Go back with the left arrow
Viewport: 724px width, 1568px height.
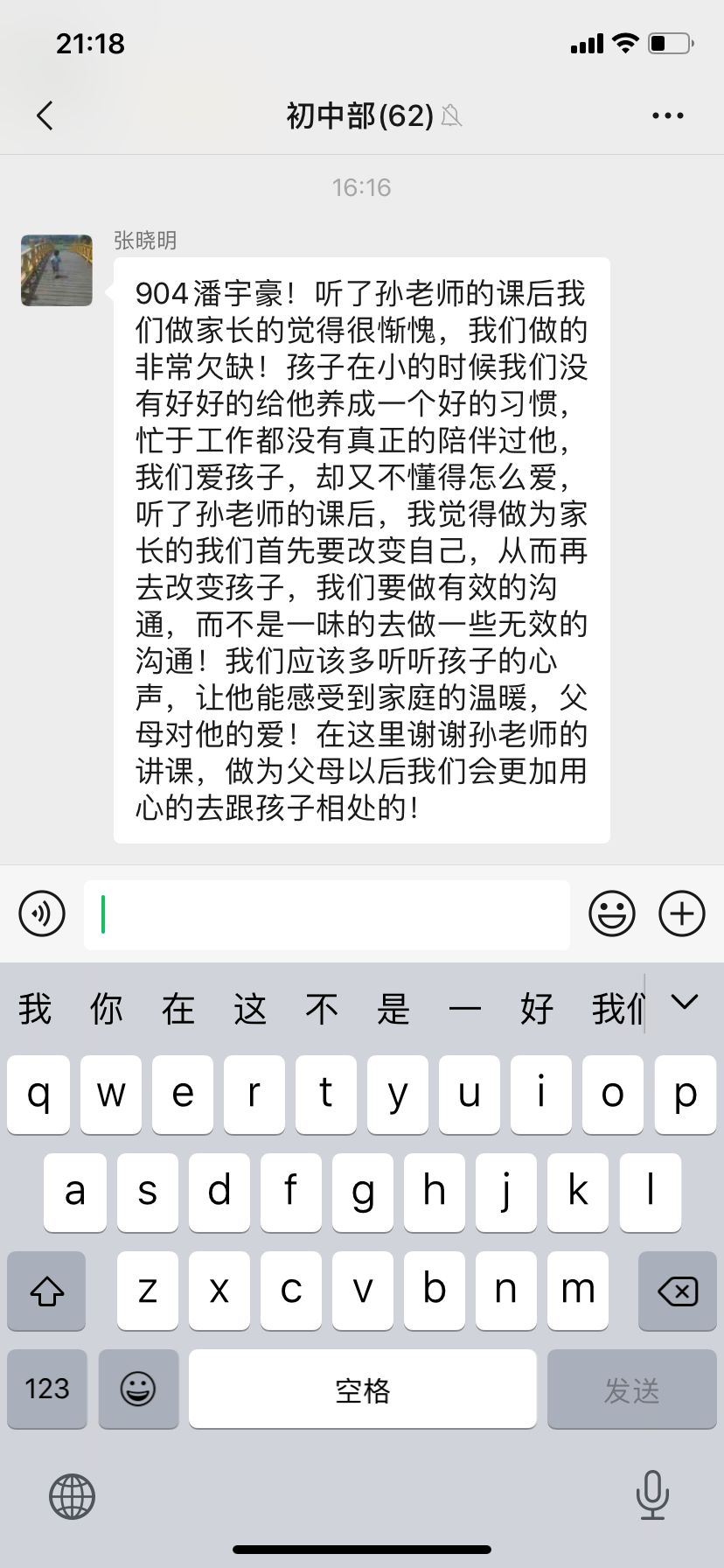(45, 115)
